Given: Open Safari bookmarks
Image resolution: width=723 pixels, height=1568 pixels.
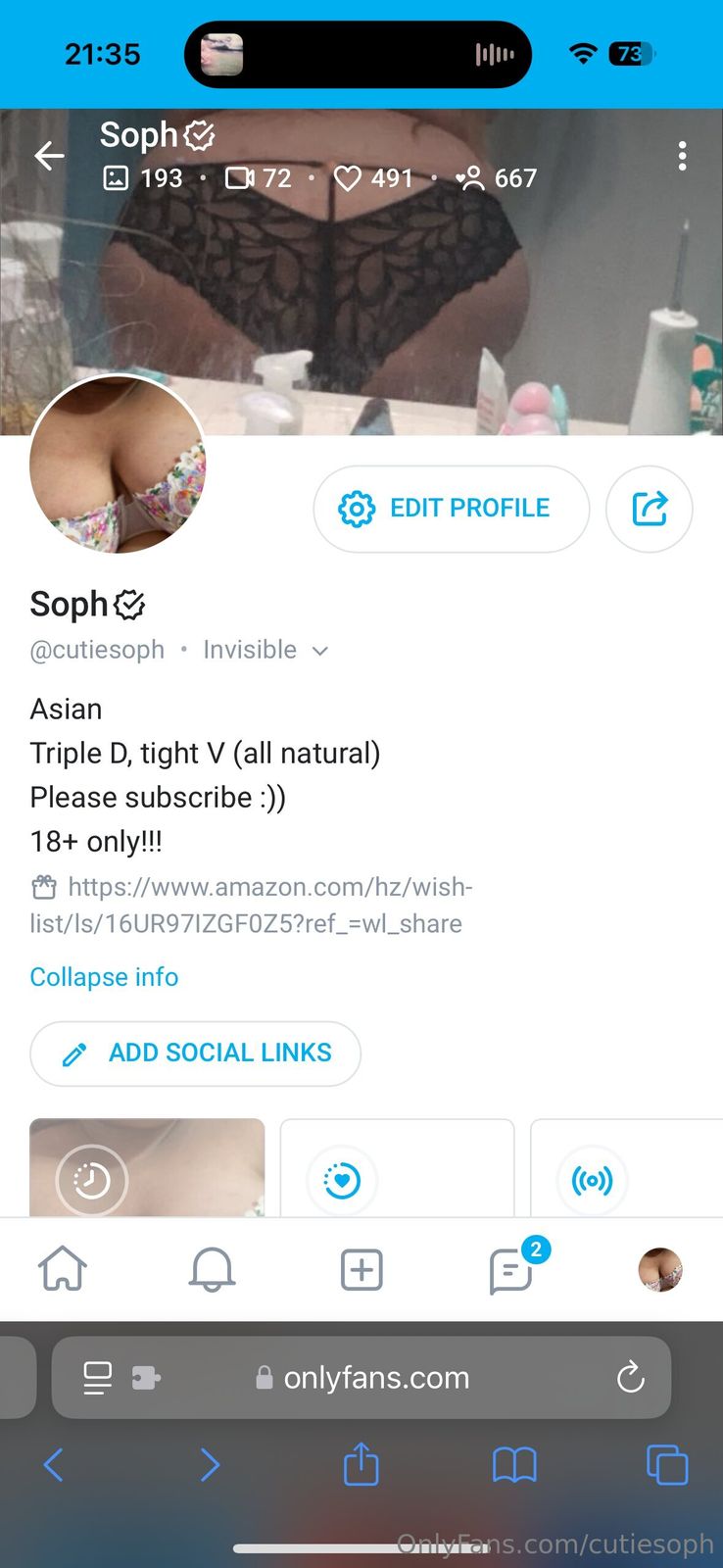Looking at the screenshot, I should (x=514, y=1466).
